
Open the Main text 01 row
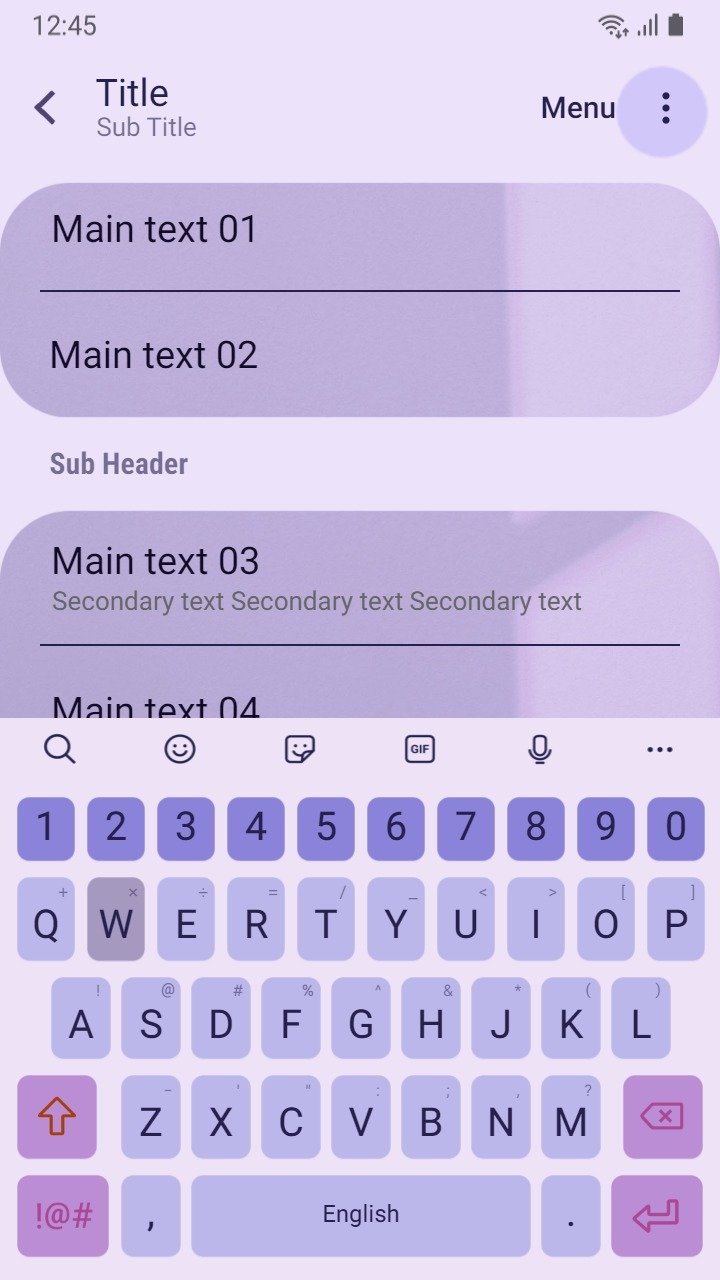click(360, 237)
